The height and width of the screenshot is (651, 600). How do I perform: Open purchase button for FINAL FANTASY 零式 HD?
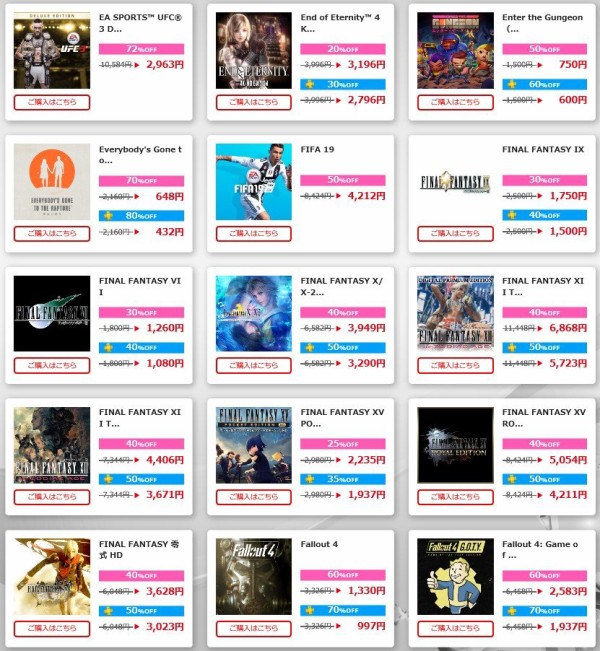52,628
